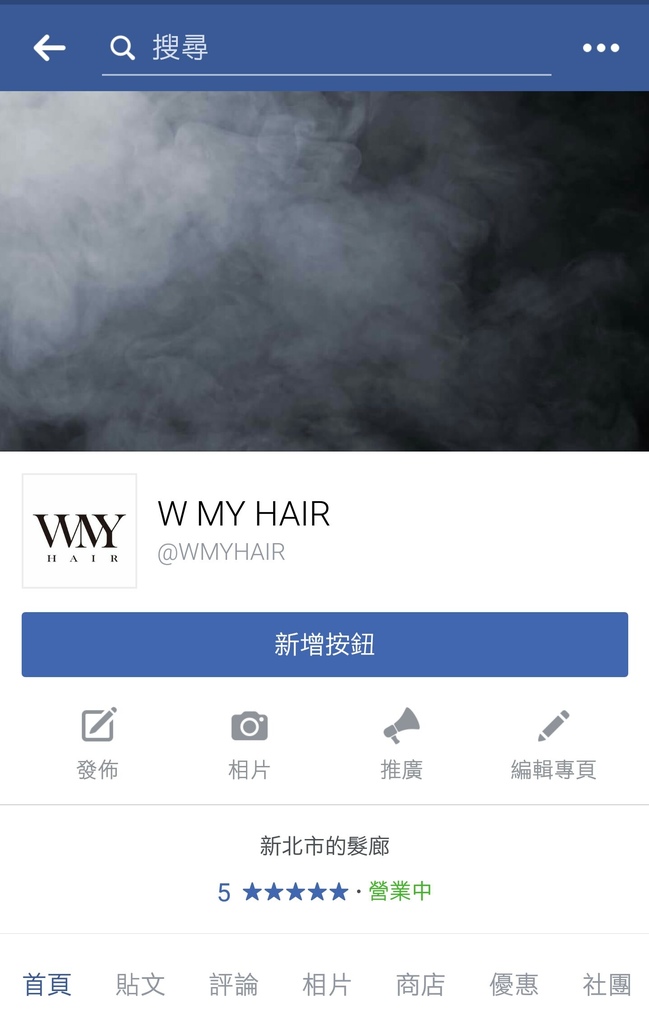This screenshot has width=649, height=1024.
Task: Add a photo via 相片
Action: [x=249, y=742]
